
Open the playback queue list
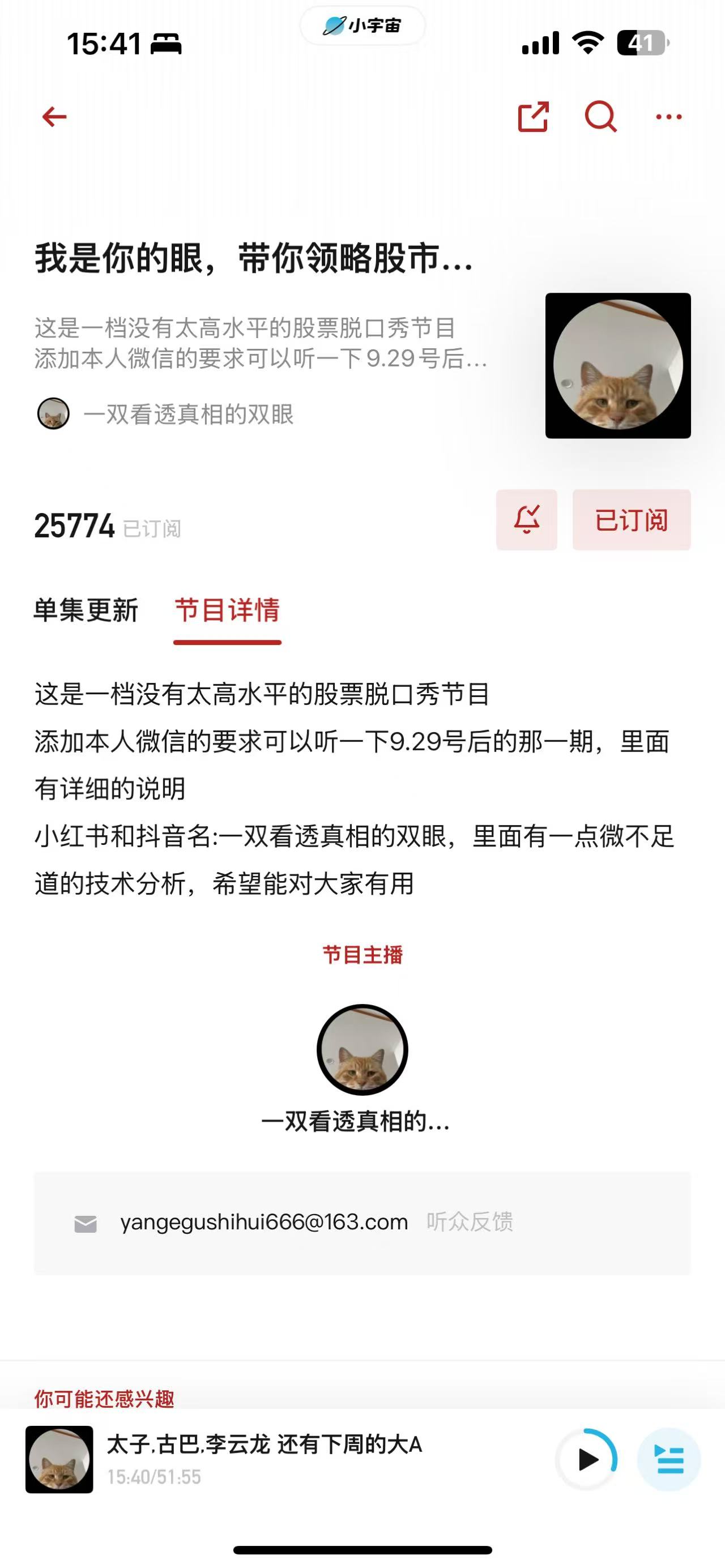(x=668, y=1459)
